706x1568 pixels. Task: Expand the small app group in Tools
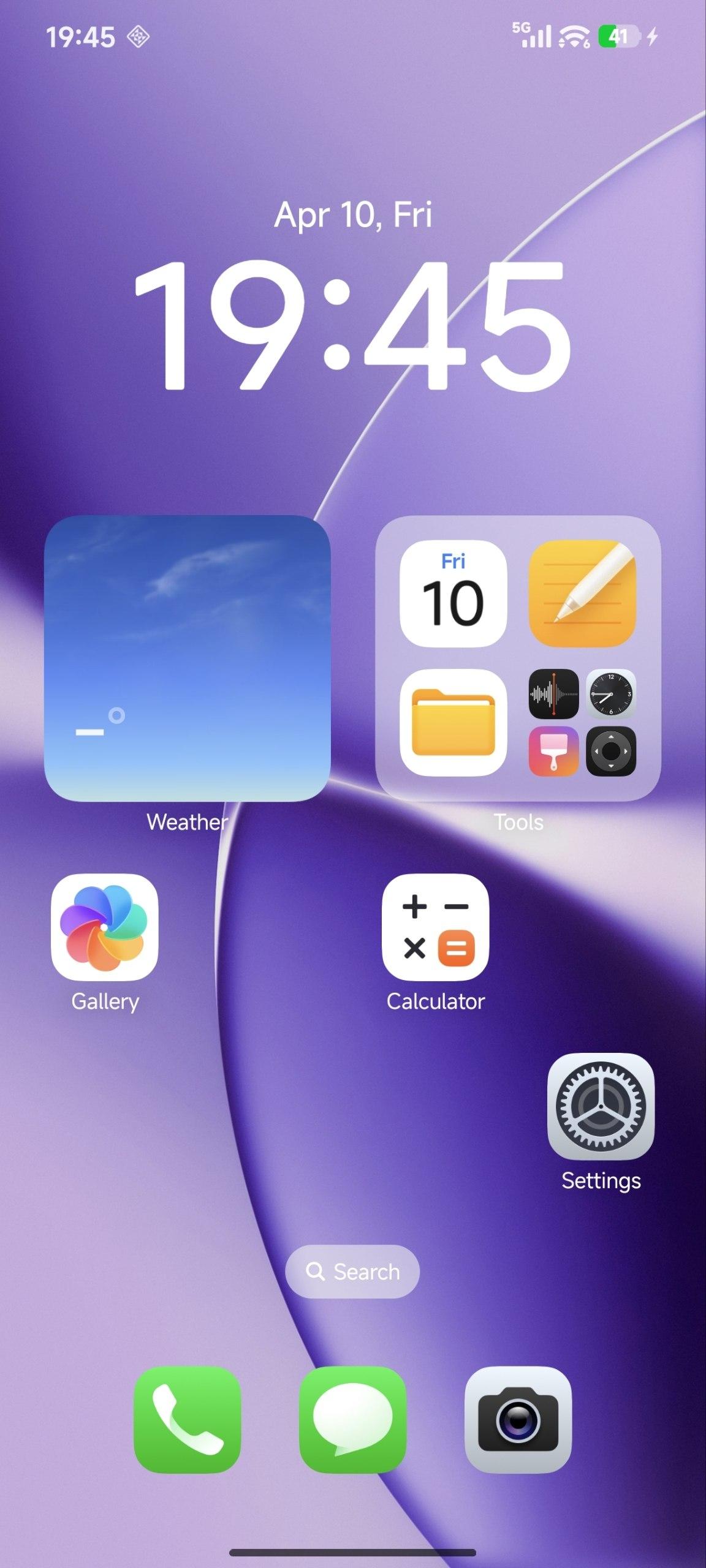(x=582, y=722)
